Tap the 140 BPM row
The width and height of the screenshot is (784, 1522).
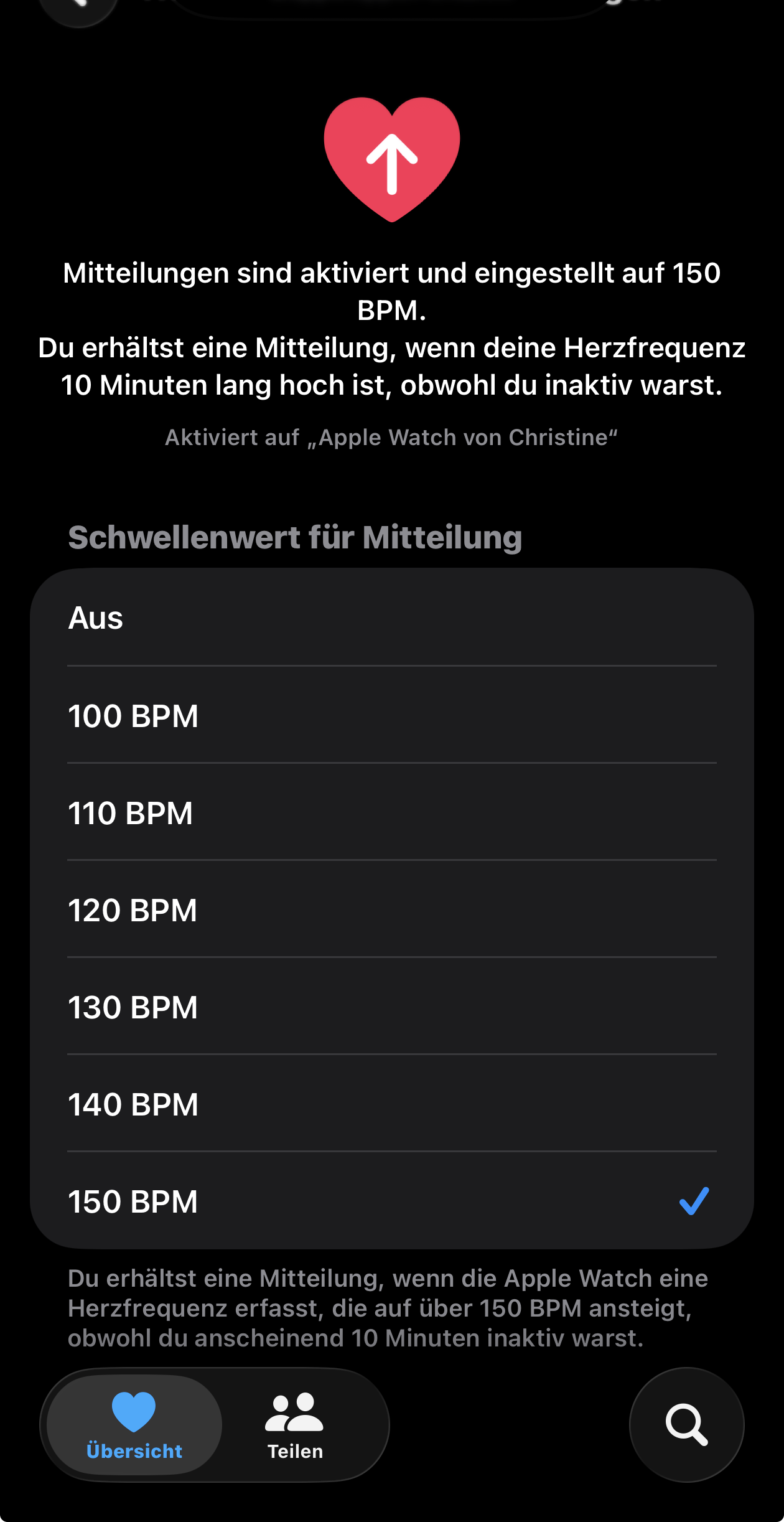pos(392,1104)
